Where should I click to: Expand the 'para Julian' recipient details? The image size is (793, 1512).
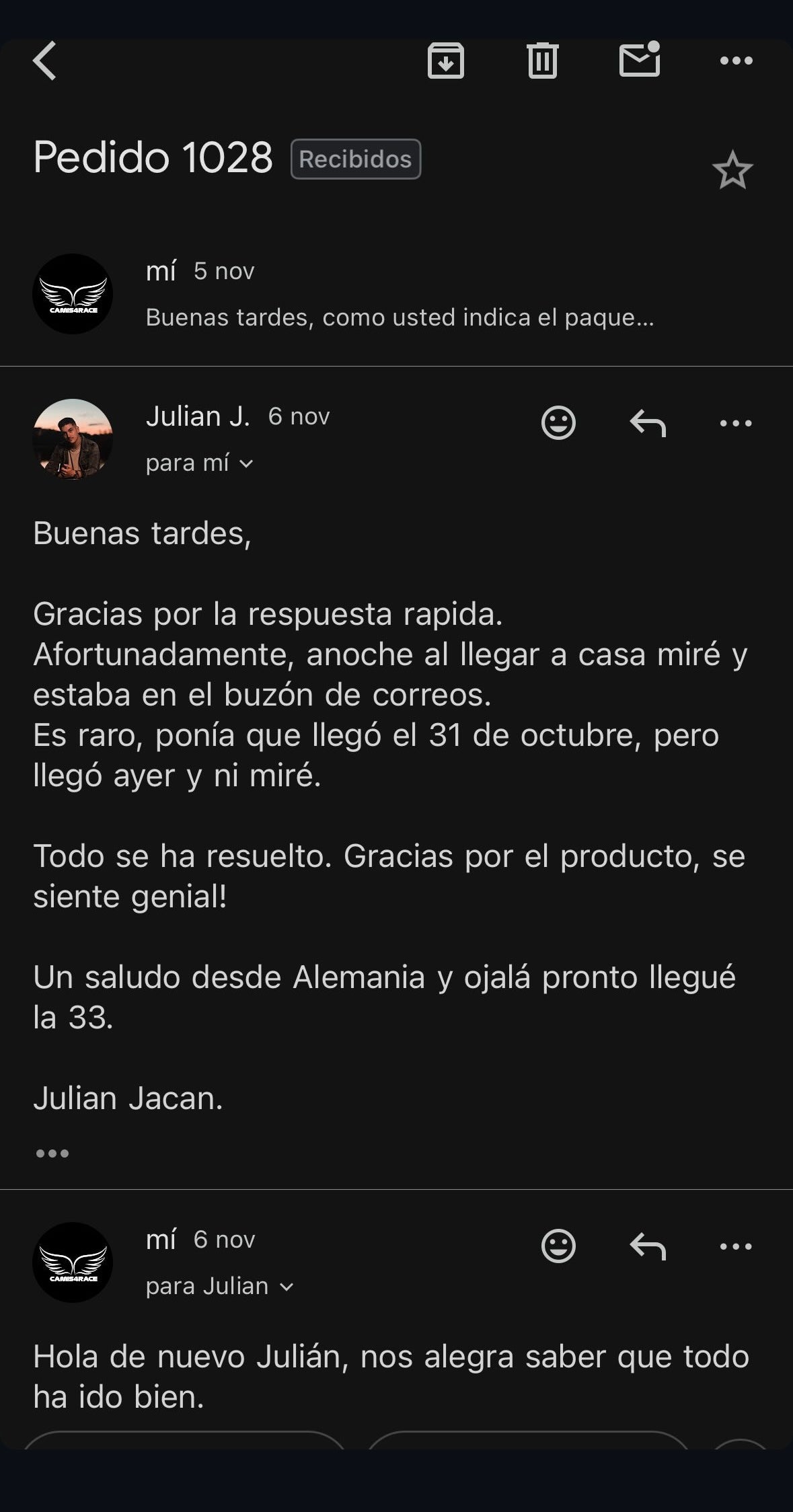click(220, 1287)
